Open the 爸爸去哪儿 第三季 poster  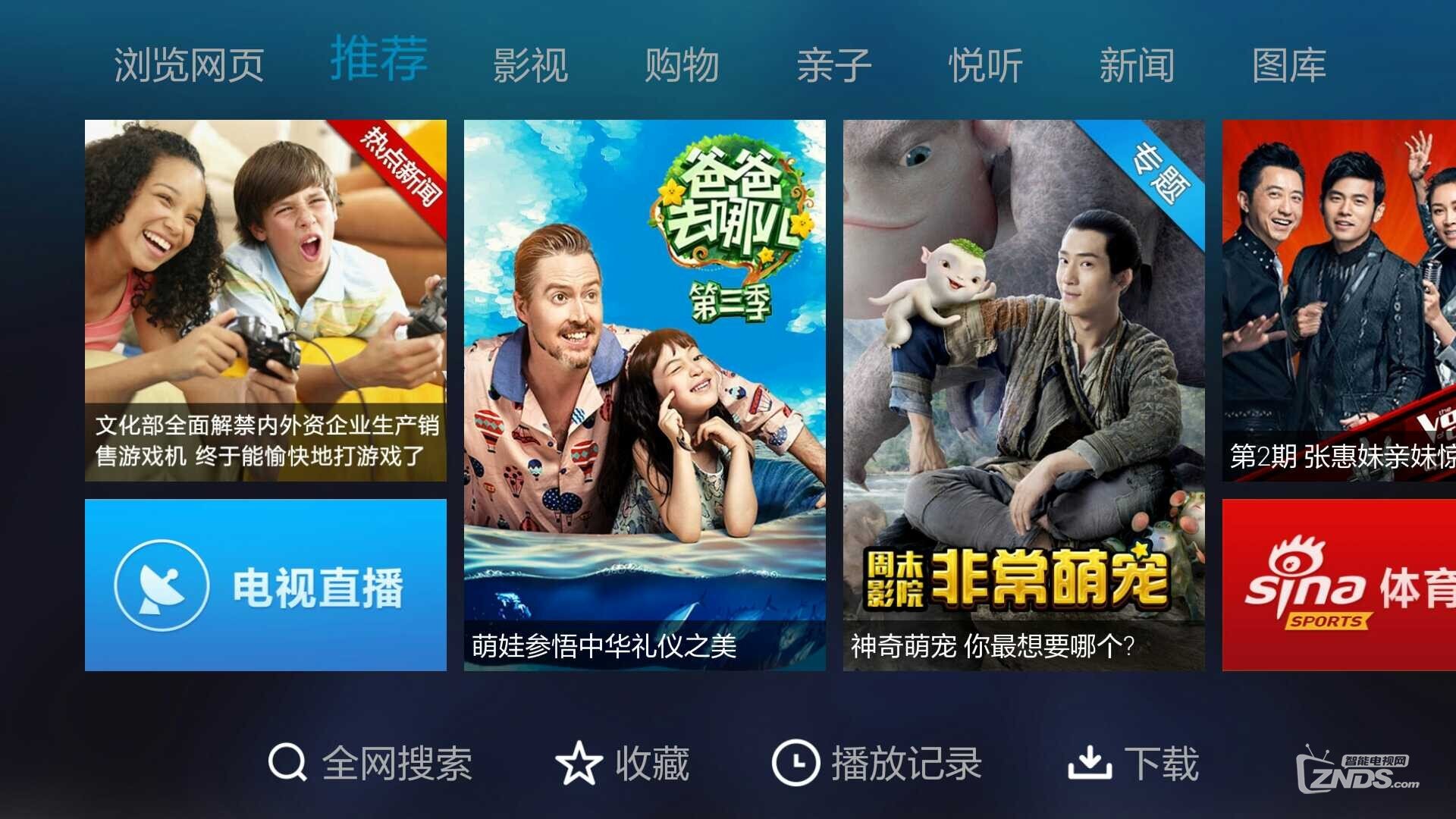click(x=645, y=394)
